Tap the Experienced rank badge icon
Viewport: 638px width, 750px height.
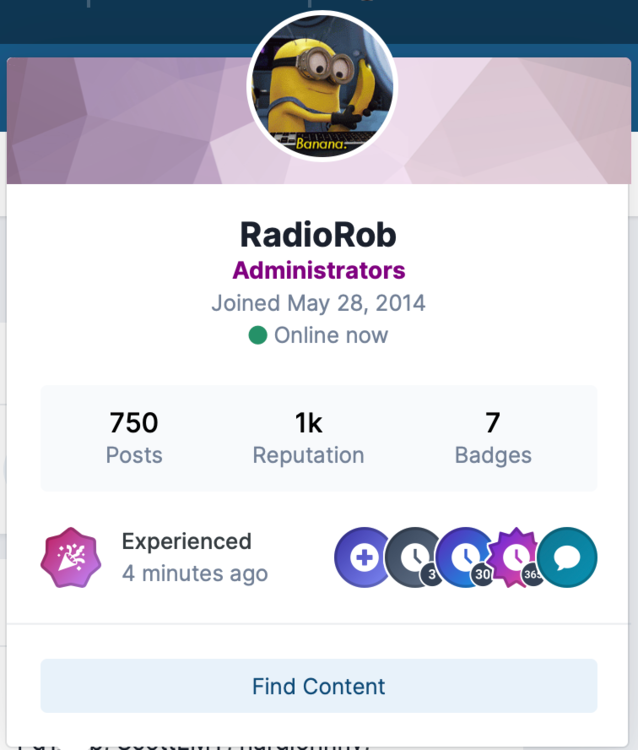(x=71, y=558)
